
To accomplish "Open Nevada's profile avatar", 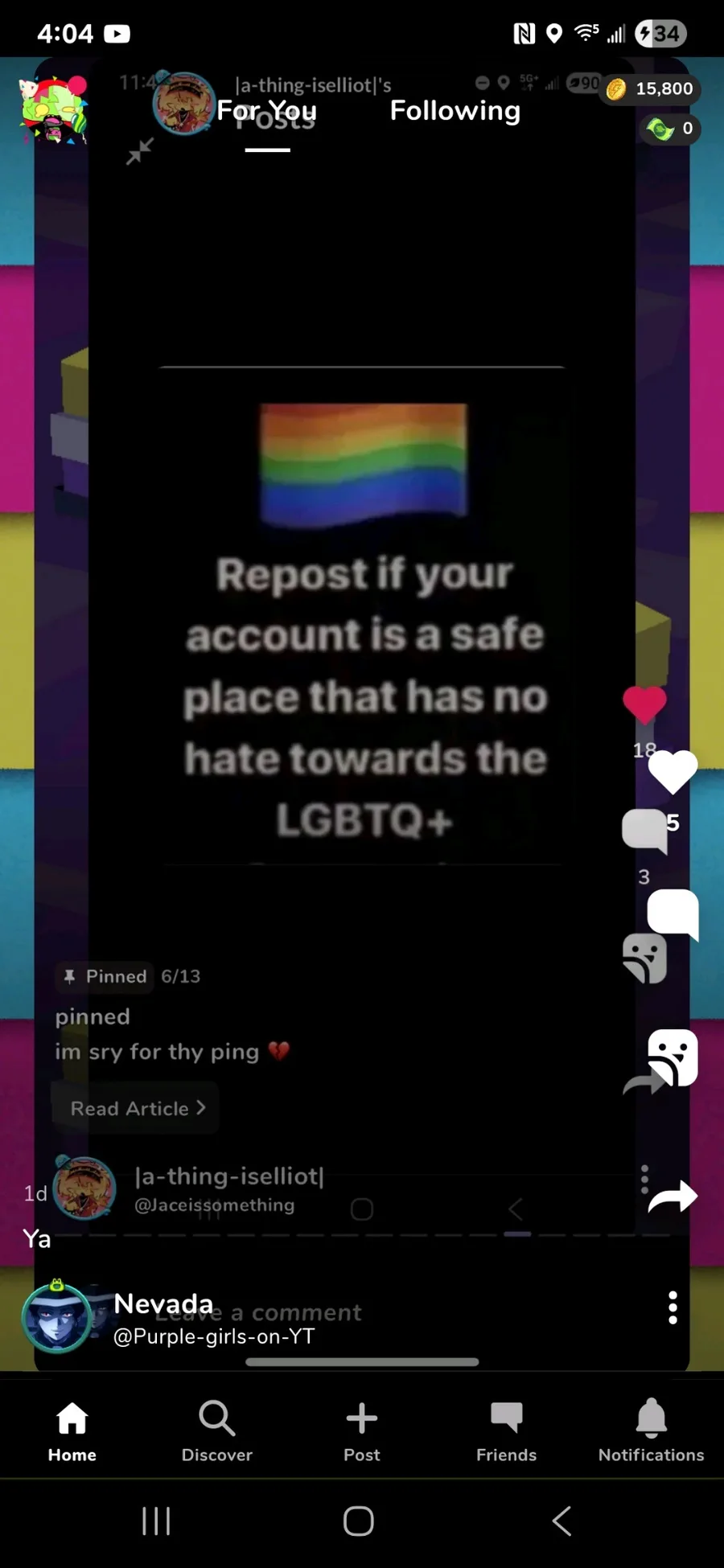I will click(x=57, y=1318).
